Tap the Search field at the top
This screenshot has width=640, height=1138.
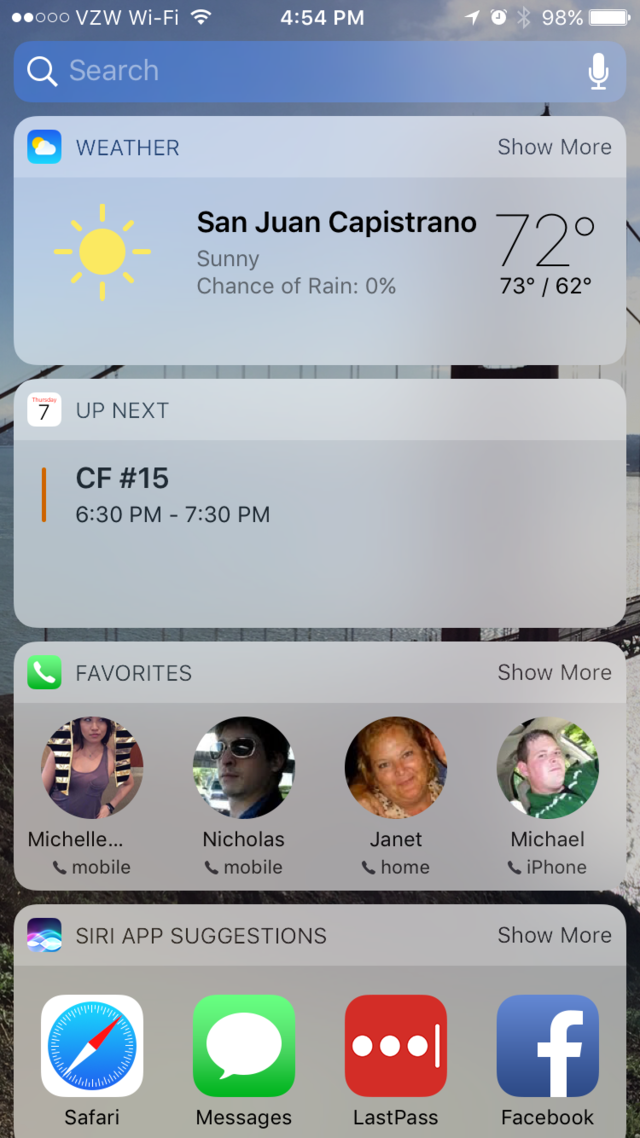pyautogui.click(x=319, y=71)
